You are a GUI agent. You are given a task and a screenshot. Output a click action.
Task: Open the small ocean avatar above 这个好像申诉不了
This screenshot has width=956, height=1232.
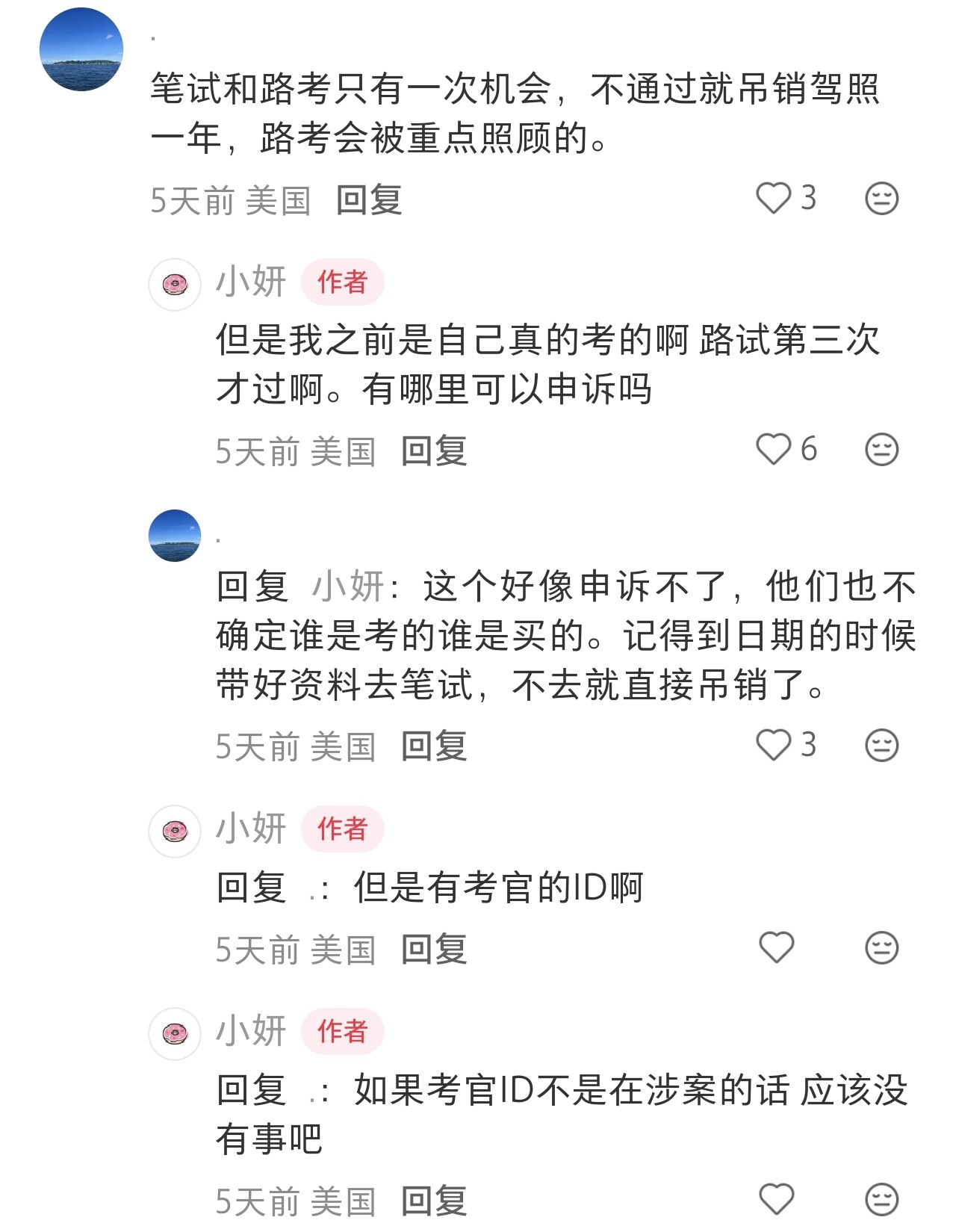[x=175, y=536]
